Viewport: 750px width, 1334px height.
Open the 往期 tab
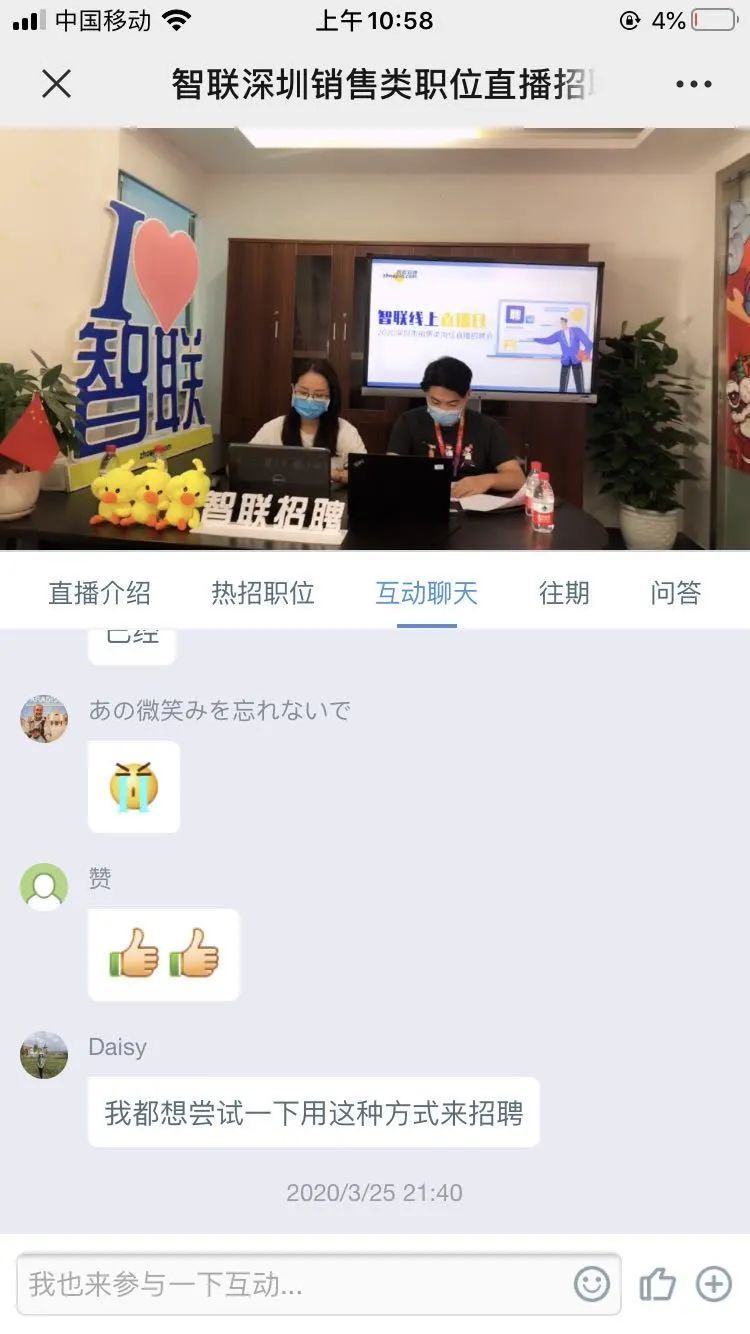564,593
